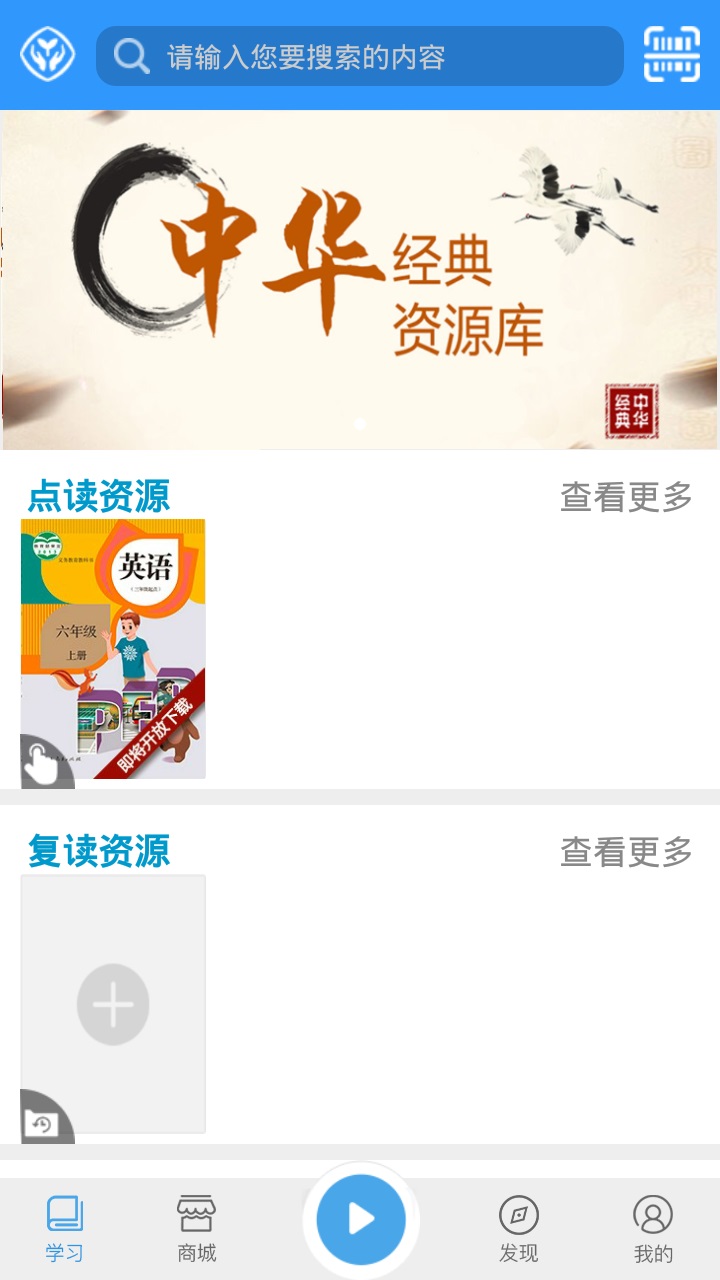The height and width of the screenshot is (1280, 720).
Task: Open the 中华经典资源库 banner
Action: coord(360,280)
